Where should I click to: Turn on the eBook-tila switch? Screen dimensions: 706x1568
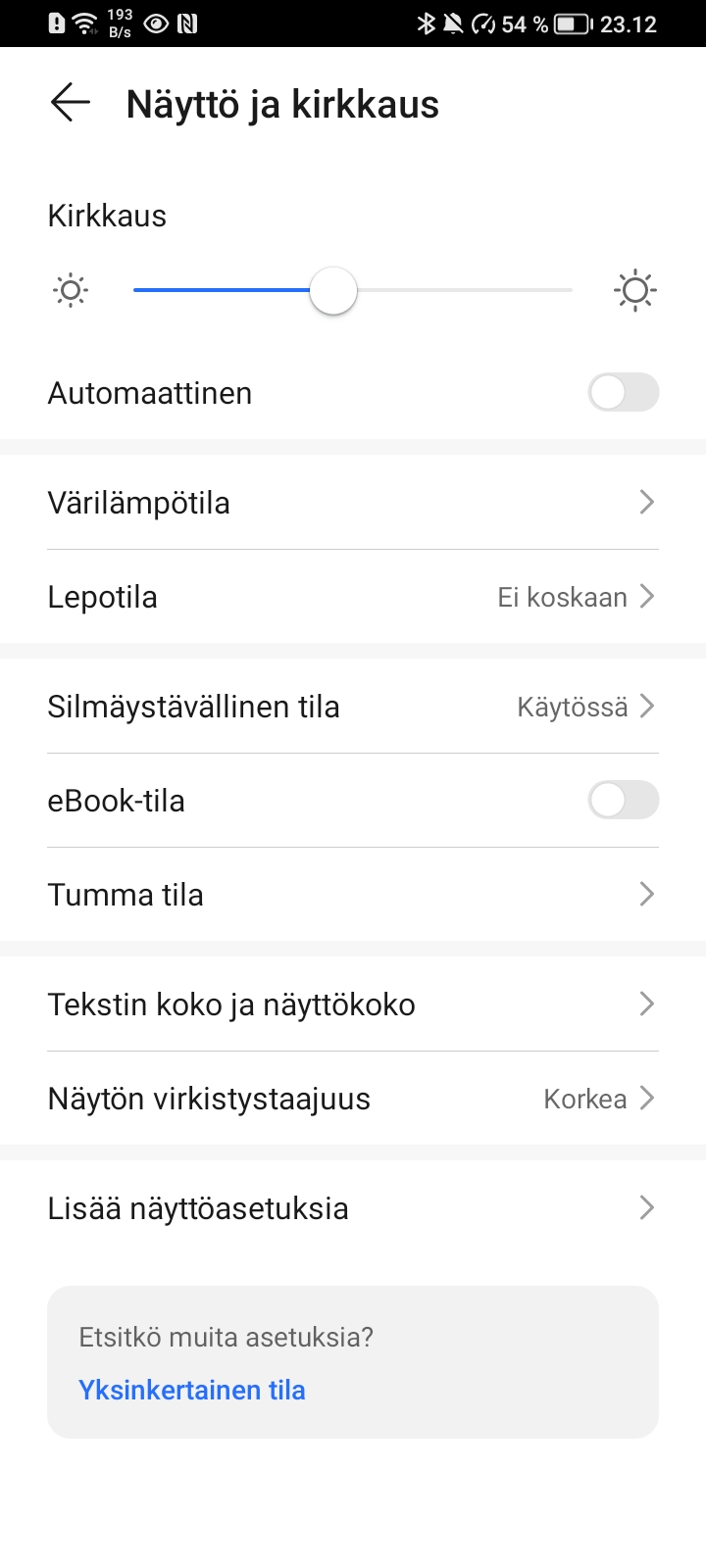coord(623,801)
